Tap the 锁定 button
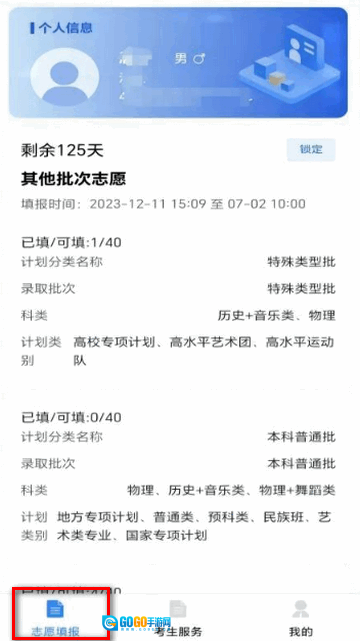The height and width of the screenshot is (641, 360). point(311,149)
